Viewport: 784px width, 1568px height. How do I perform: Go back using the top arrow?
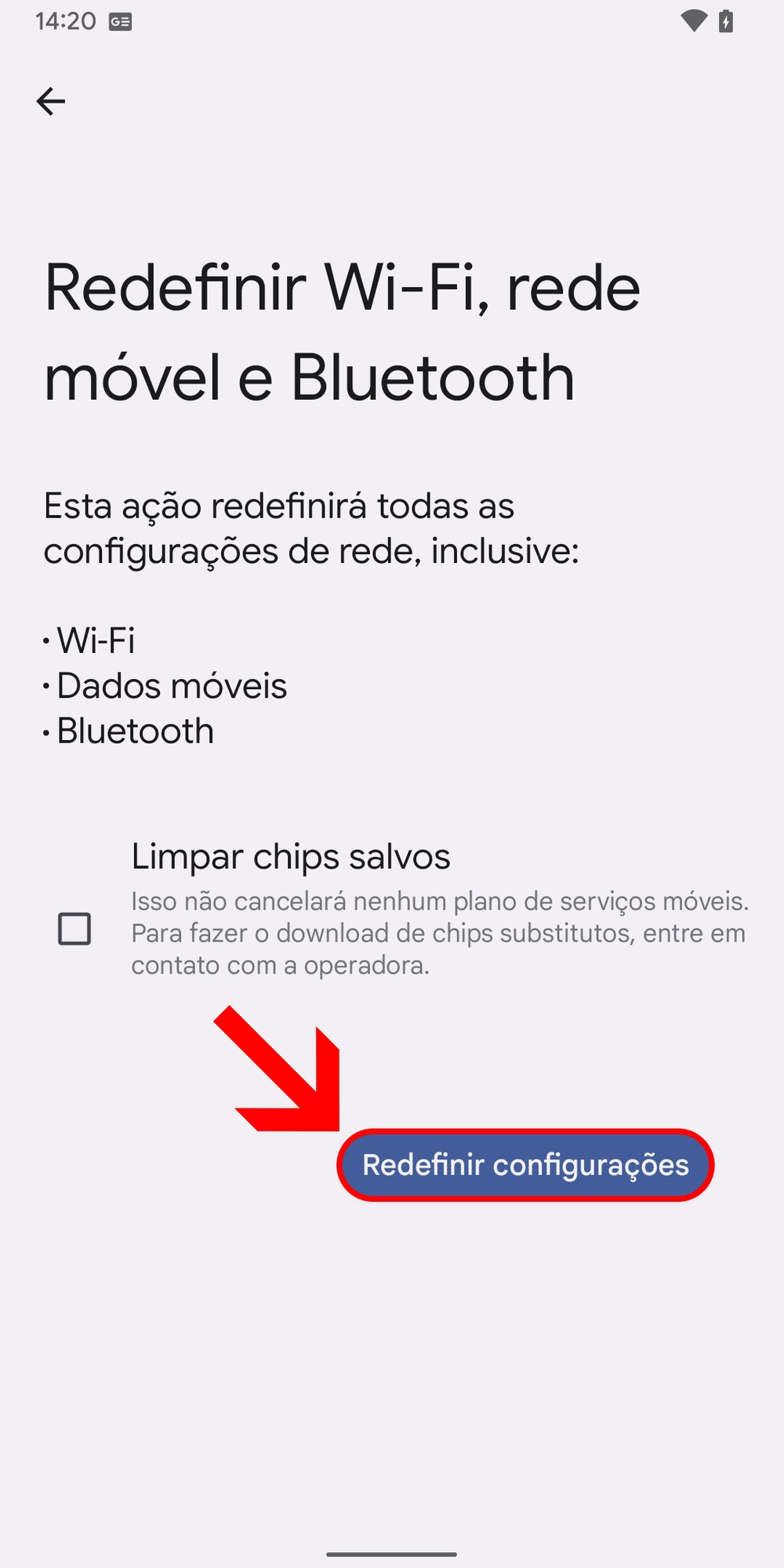(51, 101)
